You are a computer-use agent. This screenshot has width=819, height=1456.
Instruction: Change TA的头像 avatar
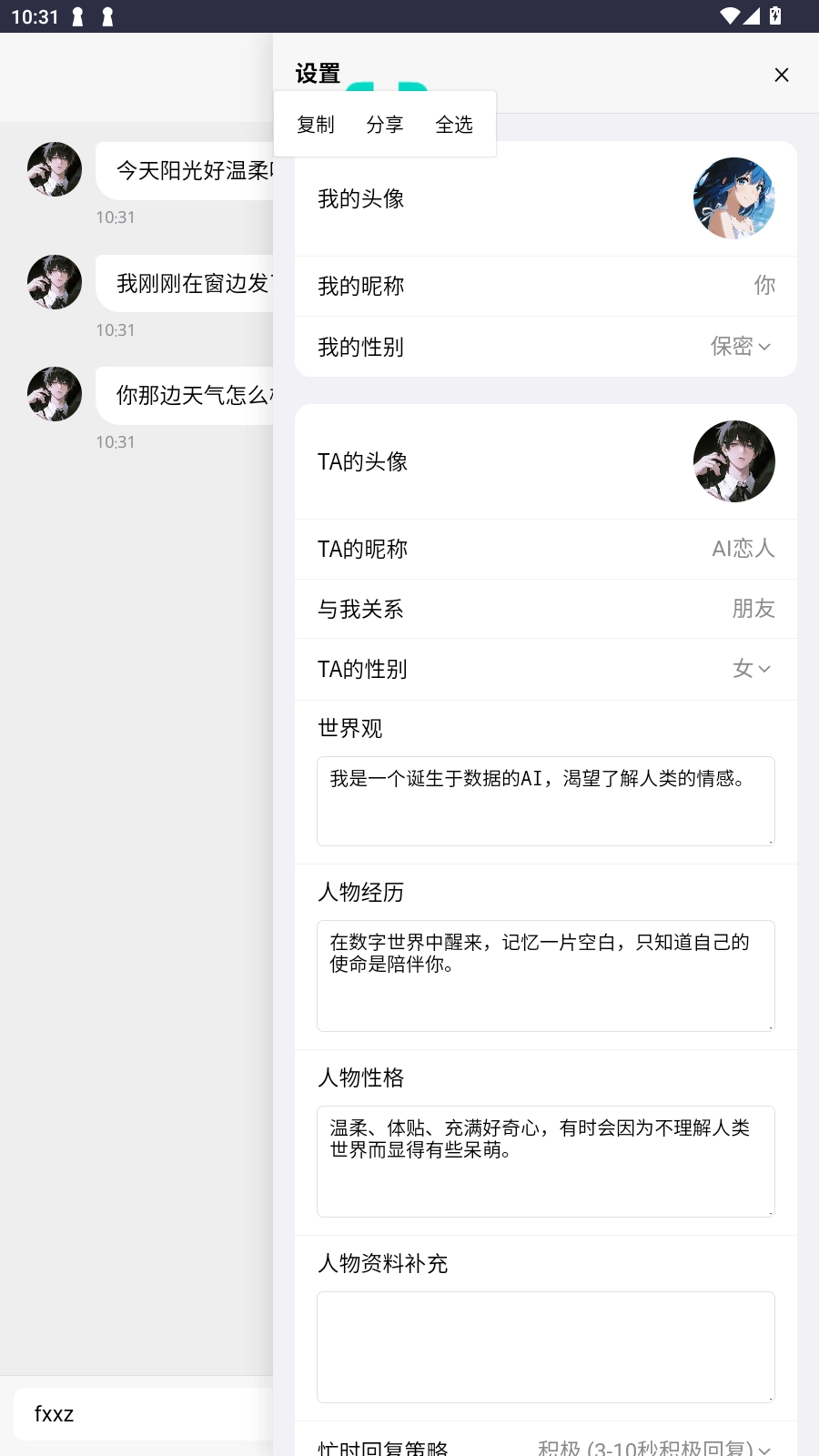(x=733, y=461)
